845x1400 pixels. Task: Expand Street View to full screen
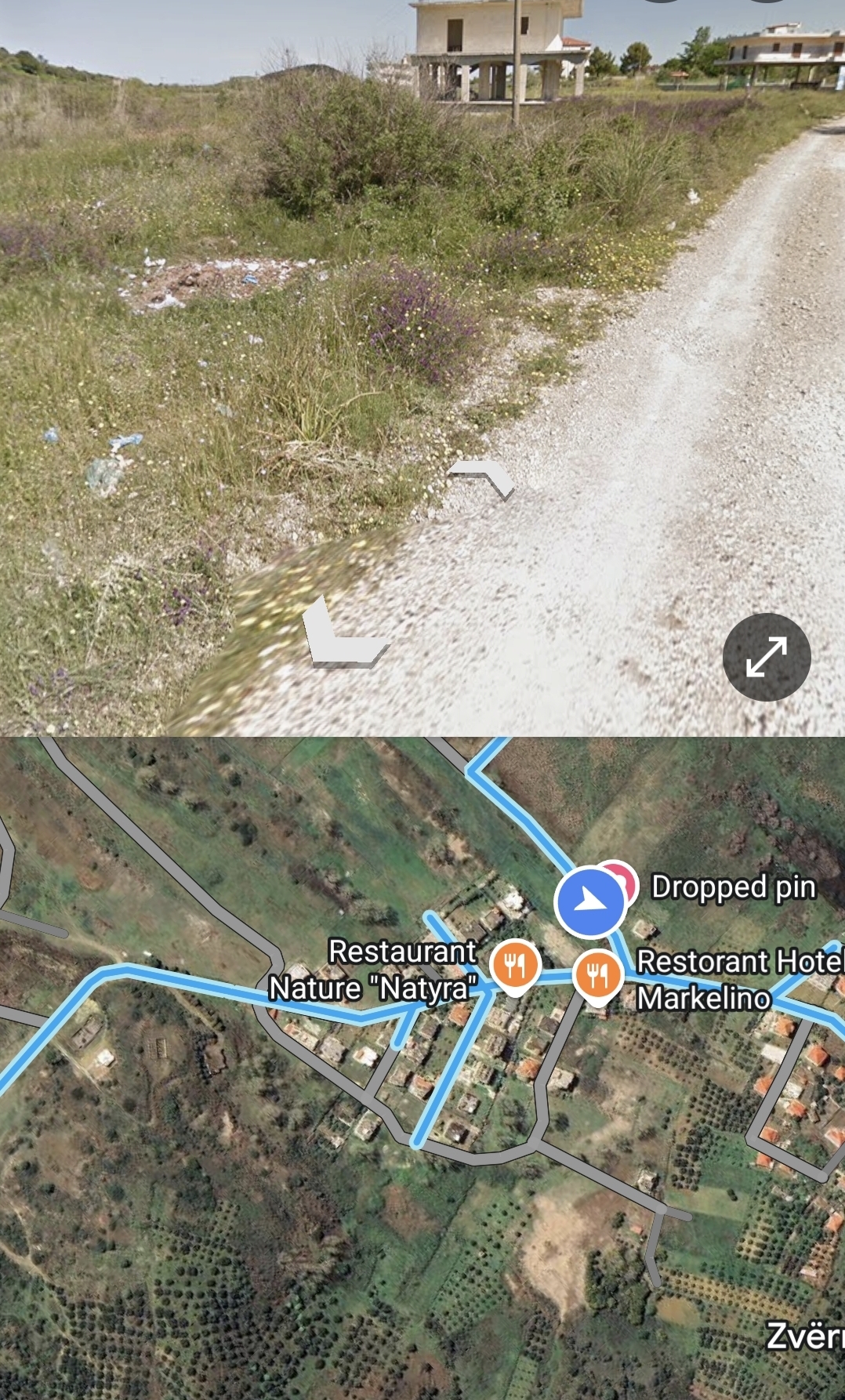[x=766, y=657]
